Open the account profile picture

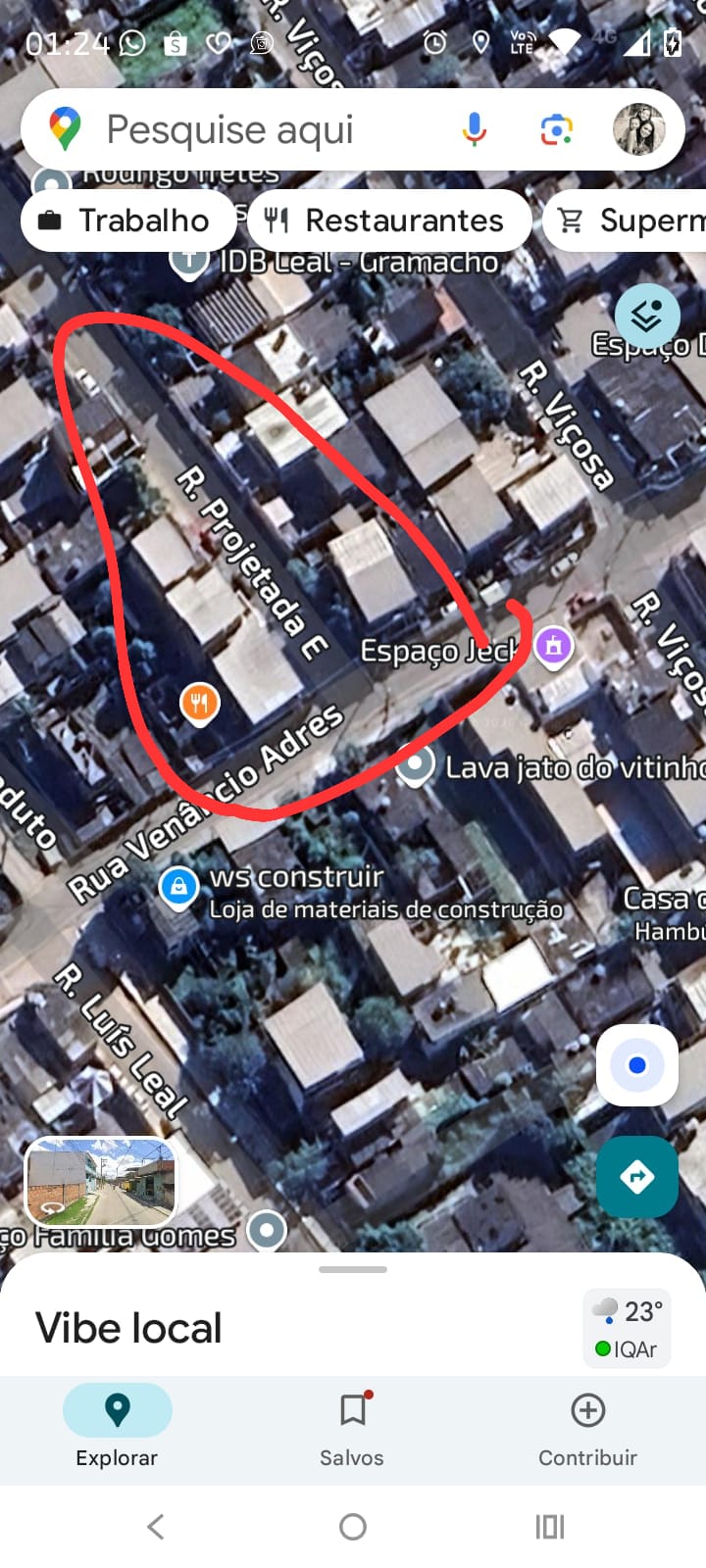coord(639,129)
